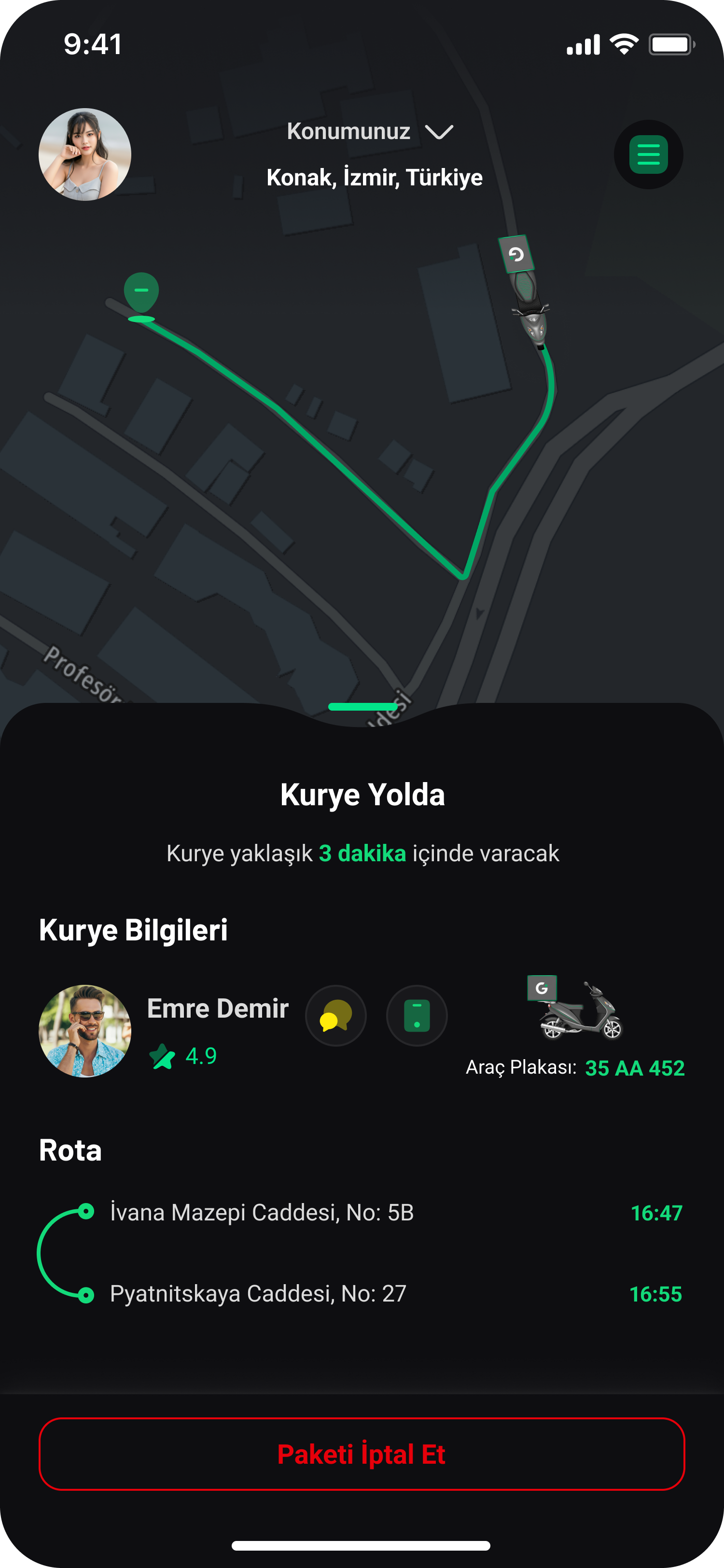Expand the Konumunuz location dropdown

349,131
